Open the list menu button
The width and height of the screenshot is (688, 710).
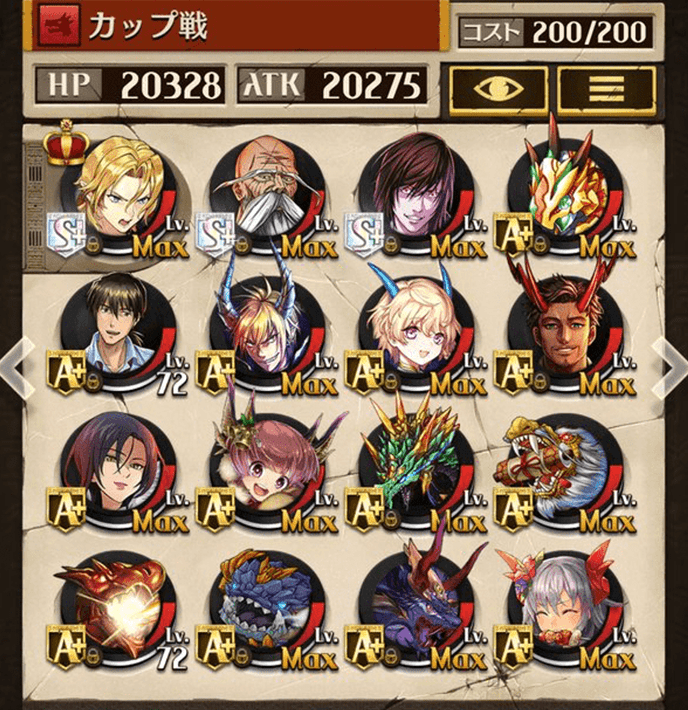point(606,89)
